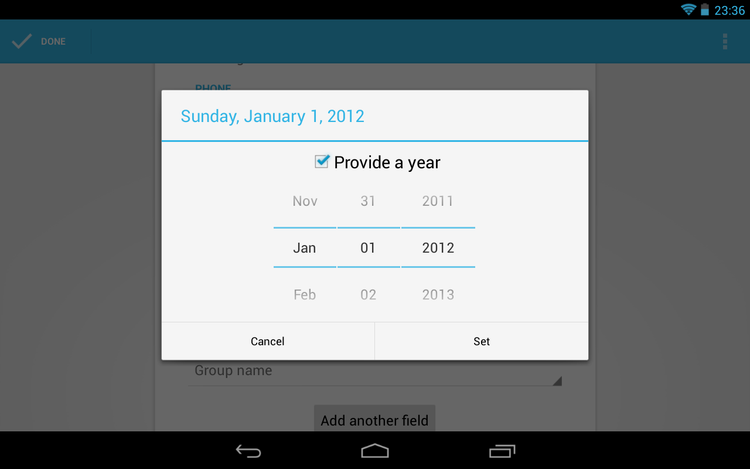Screen dimensions: 750x469
Task: Choose day 02 in the picker
Action: pos(368,295)
